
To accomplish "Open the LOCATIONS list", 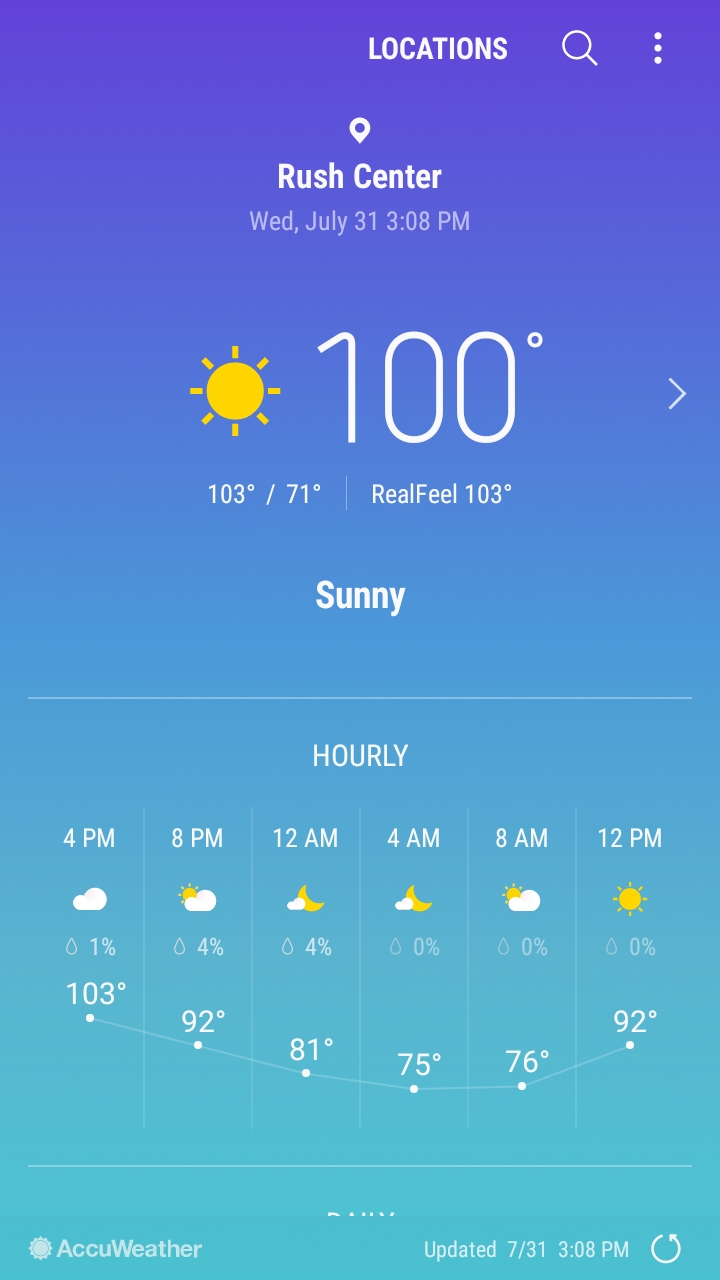I will pyautogui.click(x=437, y=49).
